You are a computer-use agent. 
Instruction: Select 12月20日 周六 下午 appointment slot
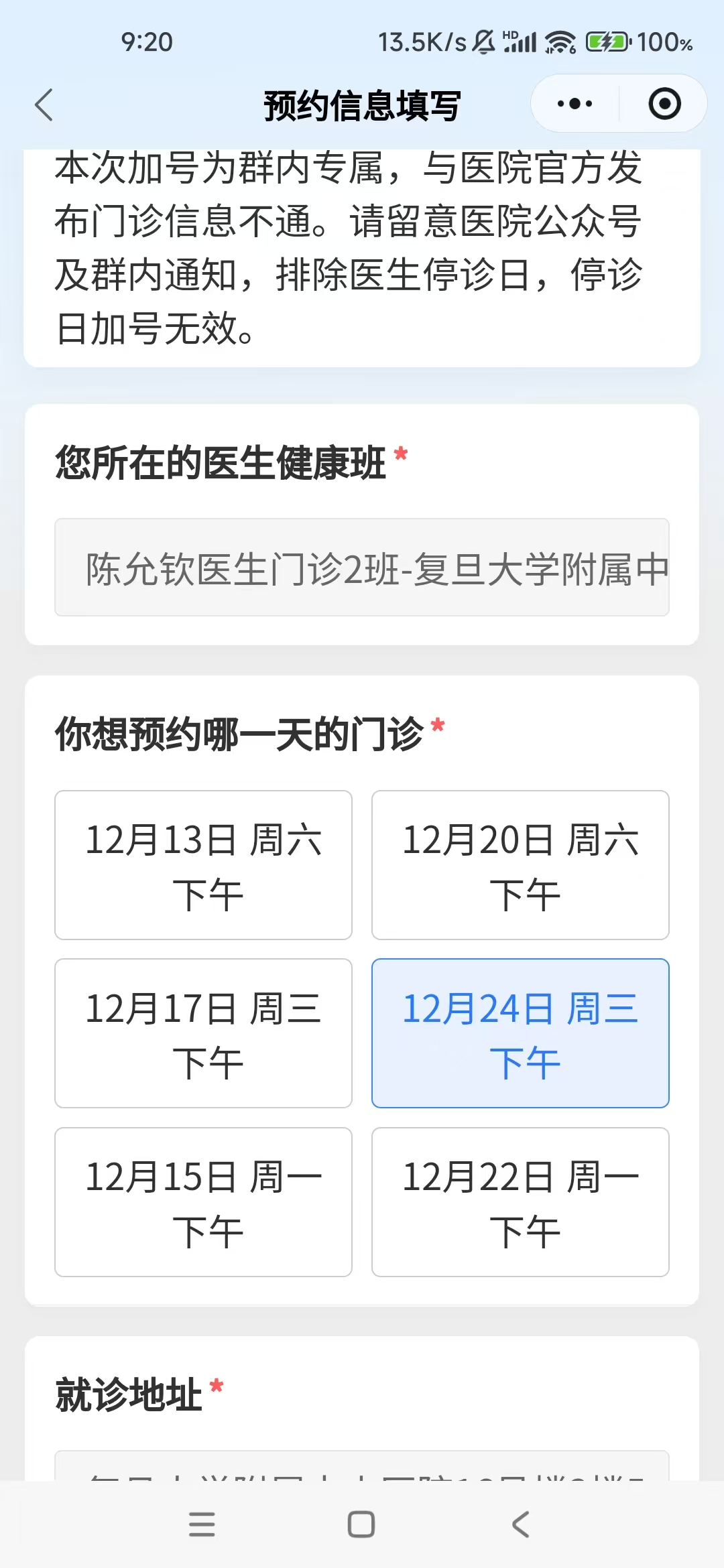click(x=520, y=865)
